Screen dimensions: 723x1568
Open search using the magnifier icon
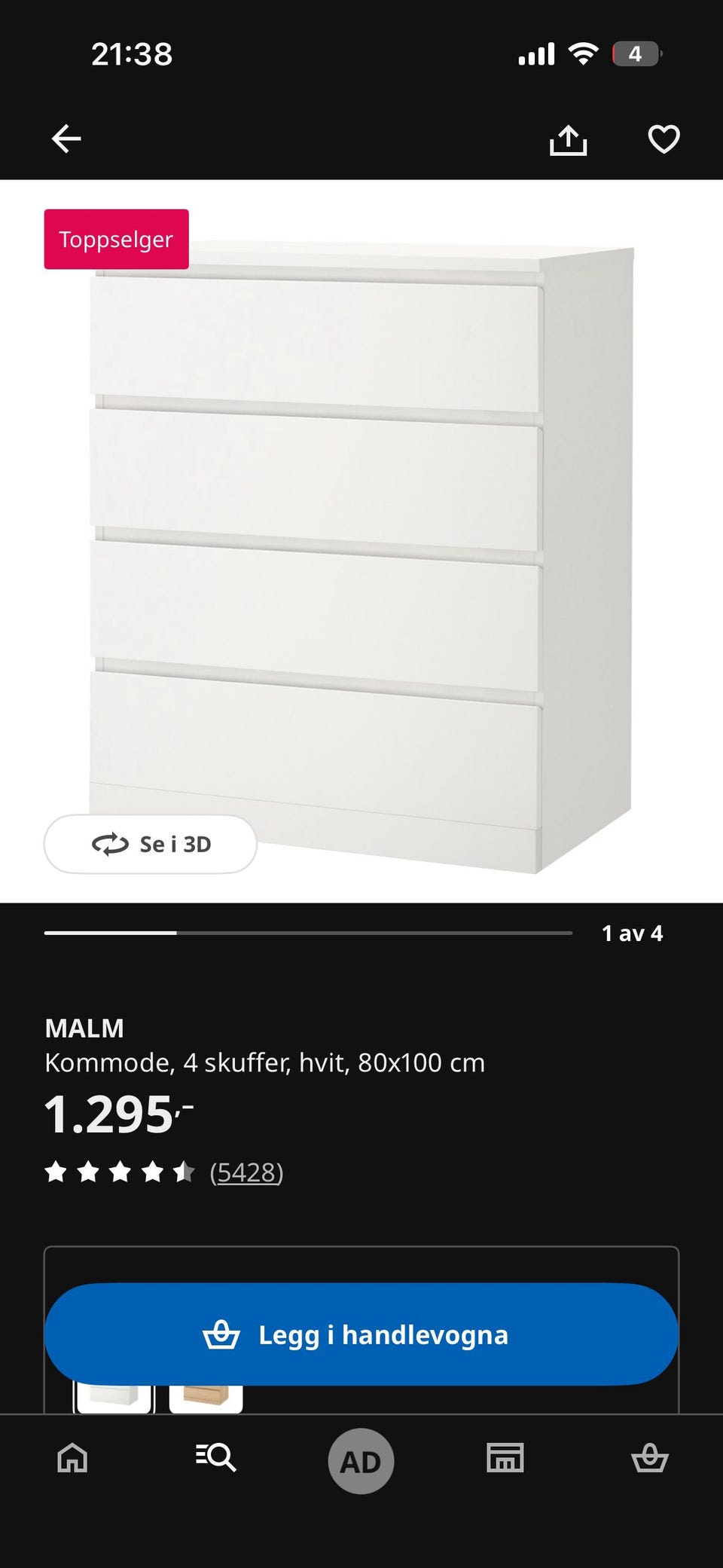click(x=215, y=1459)
